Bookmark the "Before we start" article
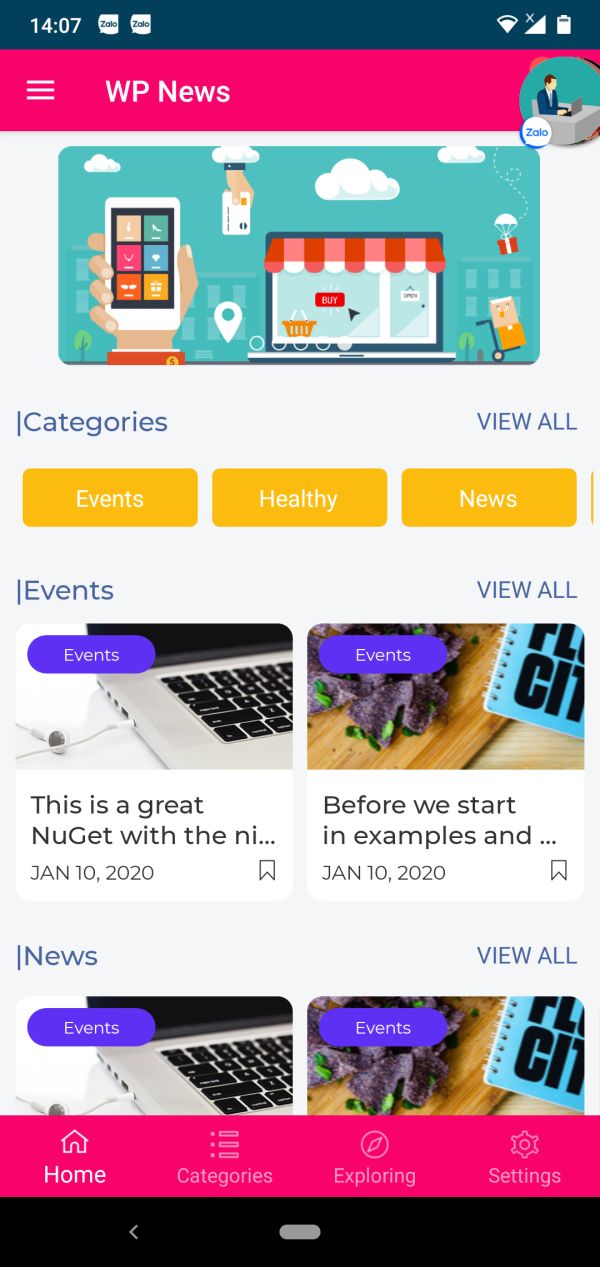The image size is (600, 1267). tap(559, 871)
